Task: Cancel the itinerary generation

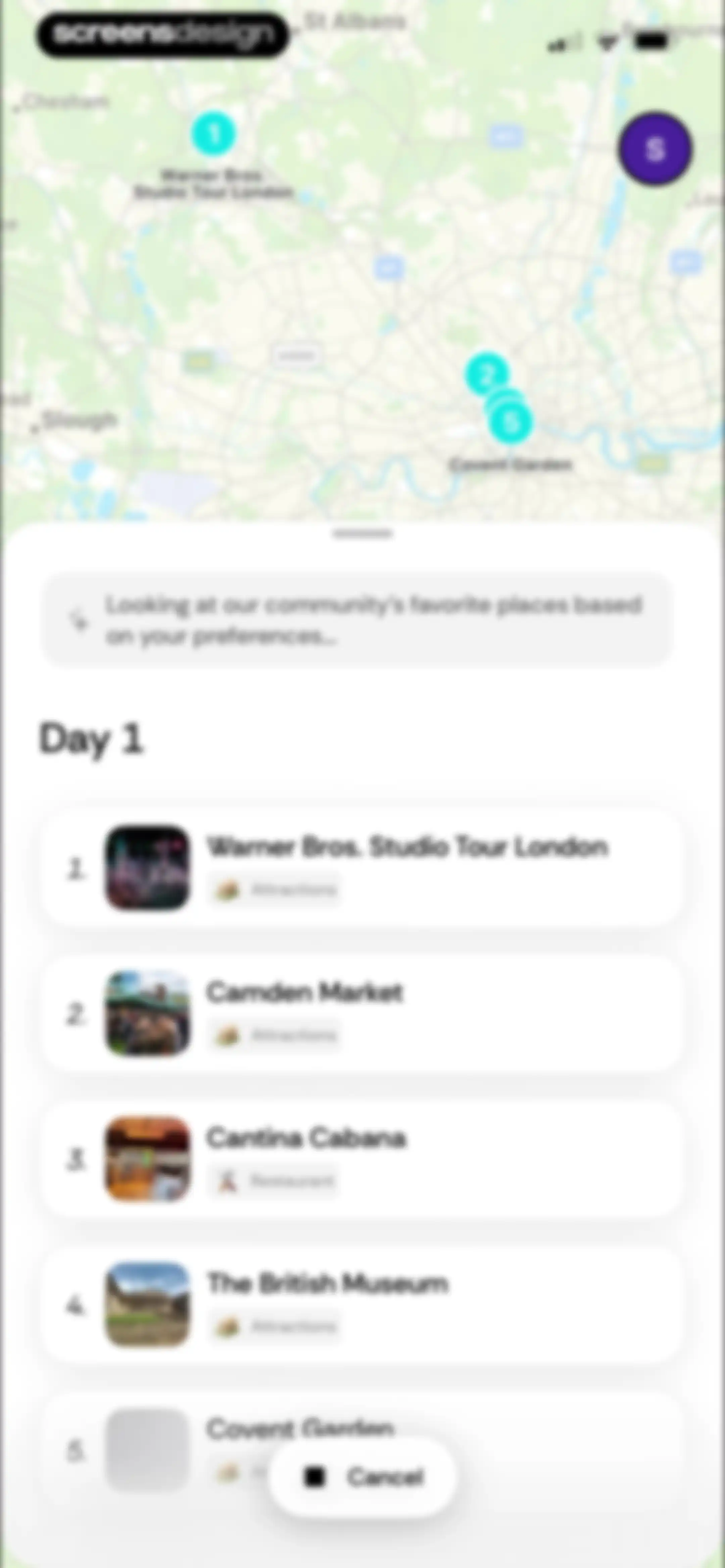Action: [363, 1477]
